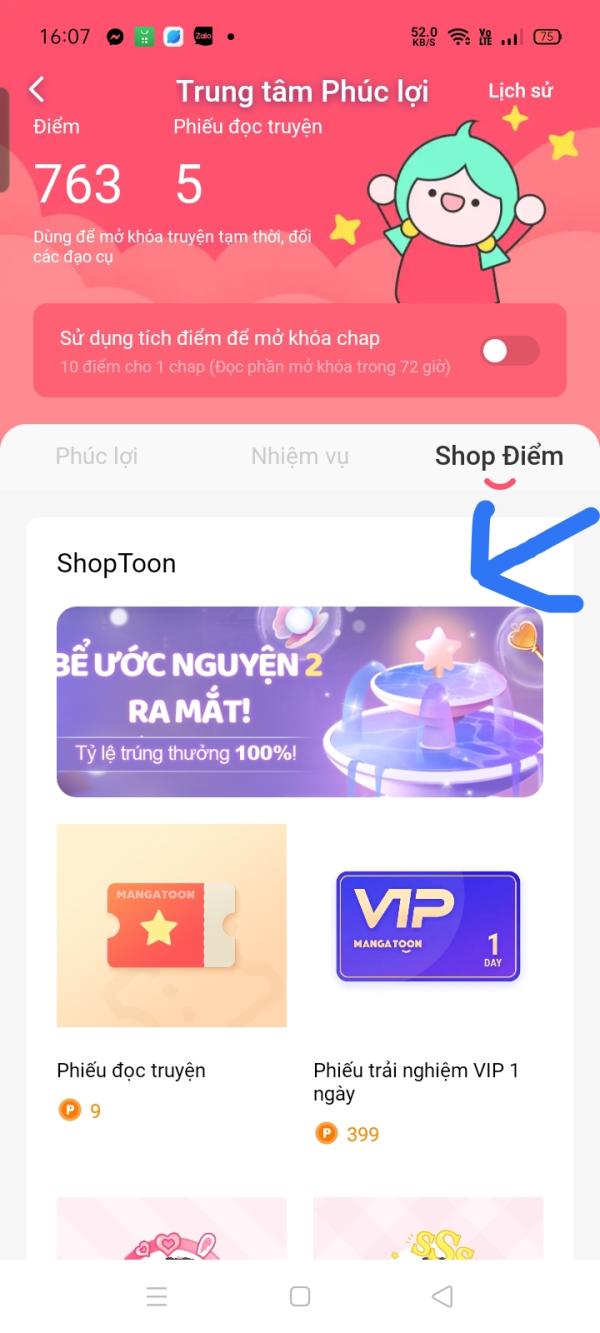Image resolution: width=600 pixels, height=1333 pixels.
Task: Switch to the Nhiệm vụ tab
Action: click(x=300, y=457)
